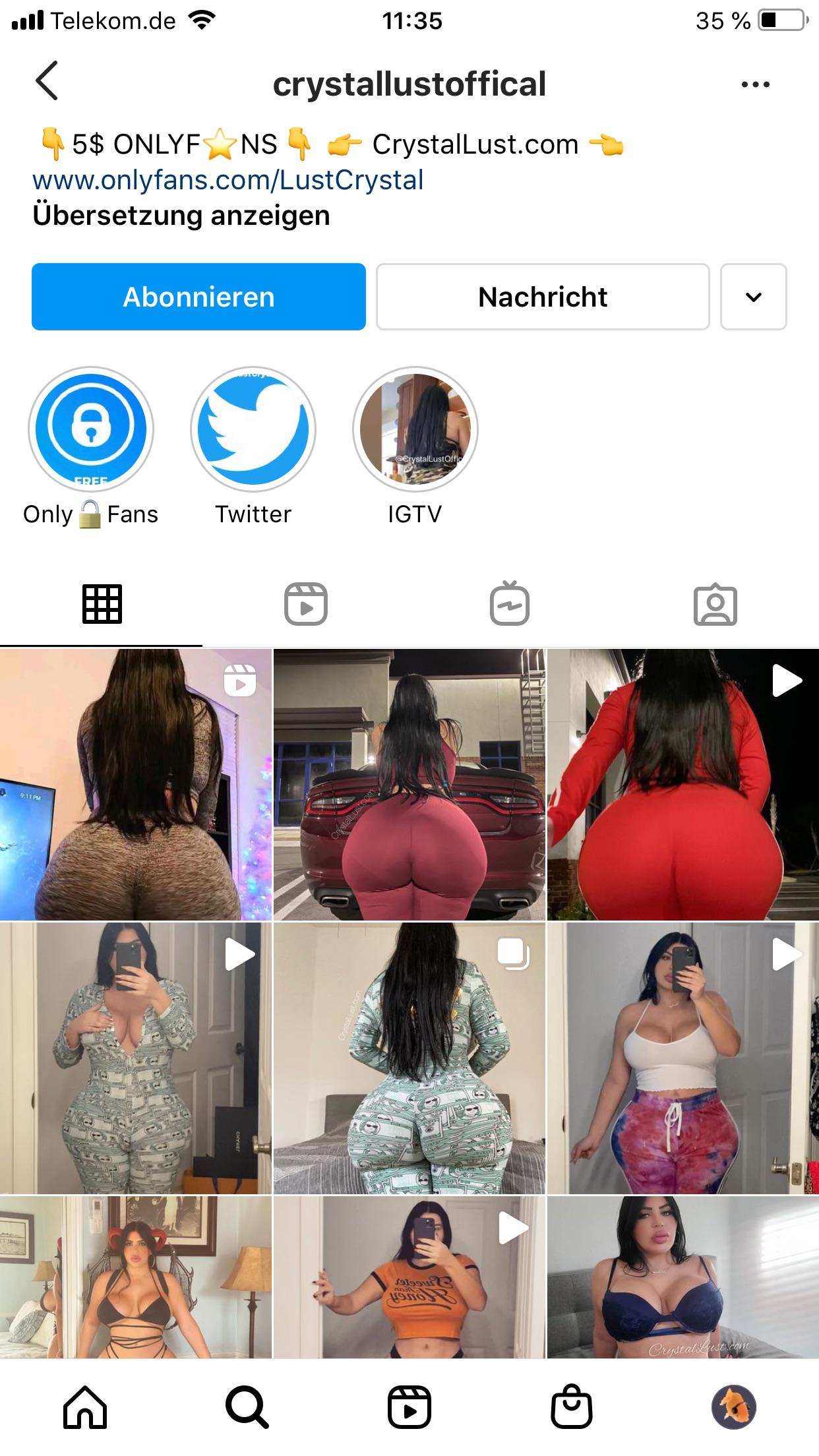Open the Shop bag tab
Image resolution: width=819 pixels, height=1456 pixels.
(x=571, y=1407)
